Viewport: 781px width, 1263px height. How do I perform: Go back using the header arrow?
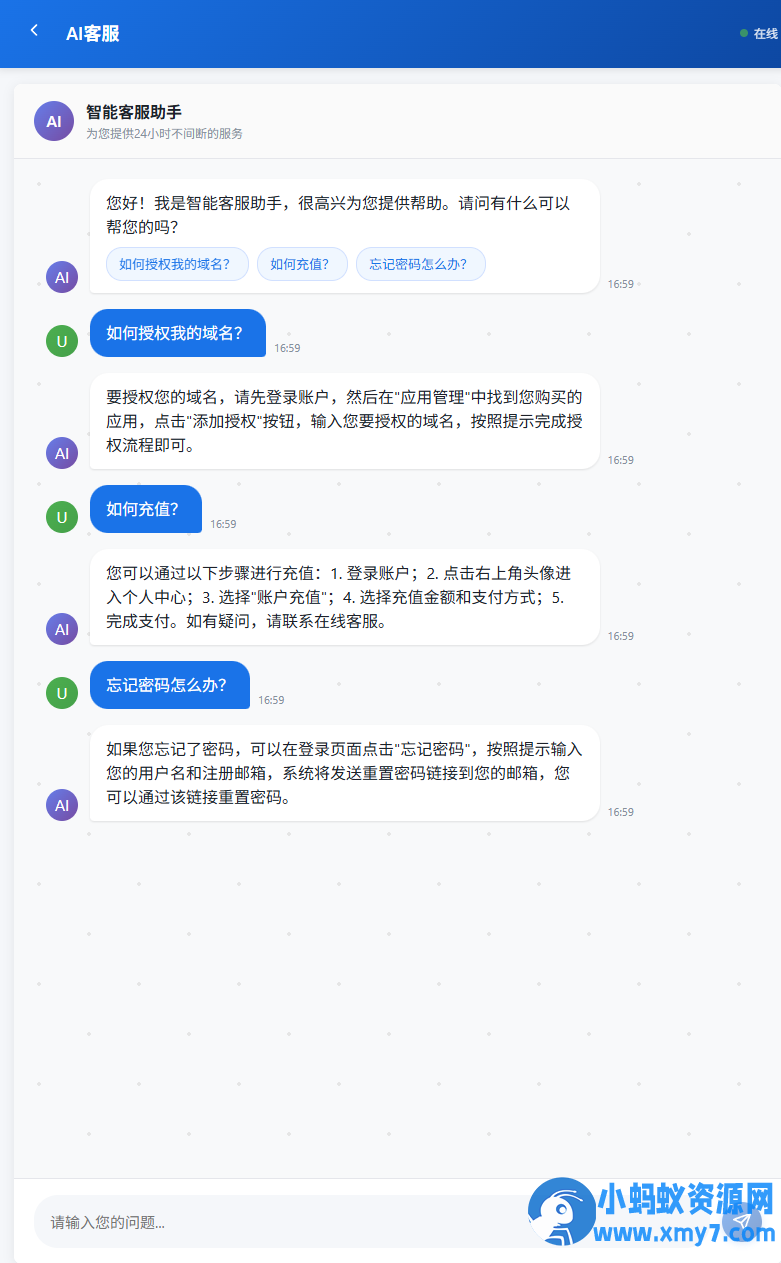pyautogui.click(x=34, y=31)
